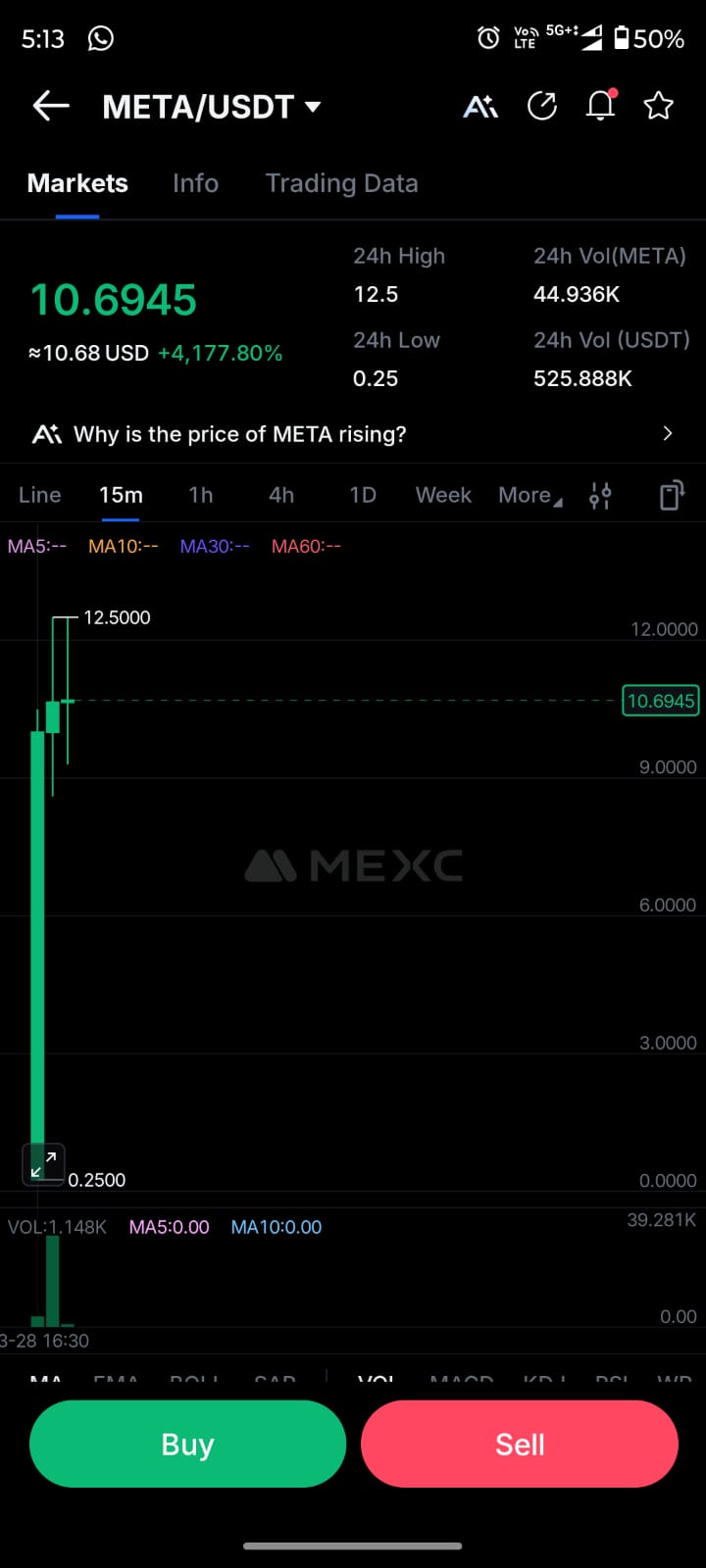Switch to the Info tab
The height and width of the screenshot is (1568, 706).
(195, 183)
